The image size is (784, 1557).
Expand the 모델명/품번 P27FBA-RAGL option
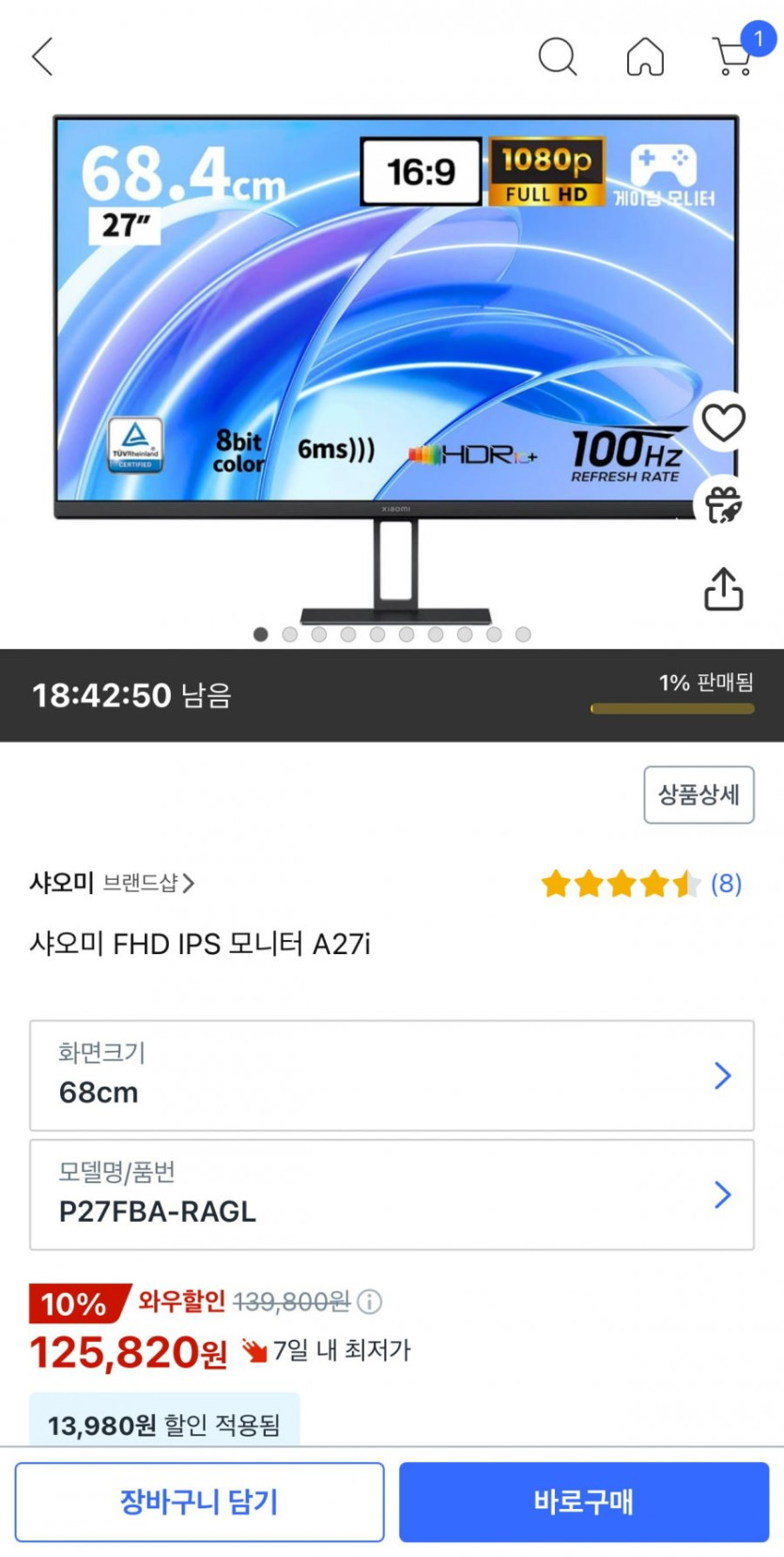pos(392,1195)
